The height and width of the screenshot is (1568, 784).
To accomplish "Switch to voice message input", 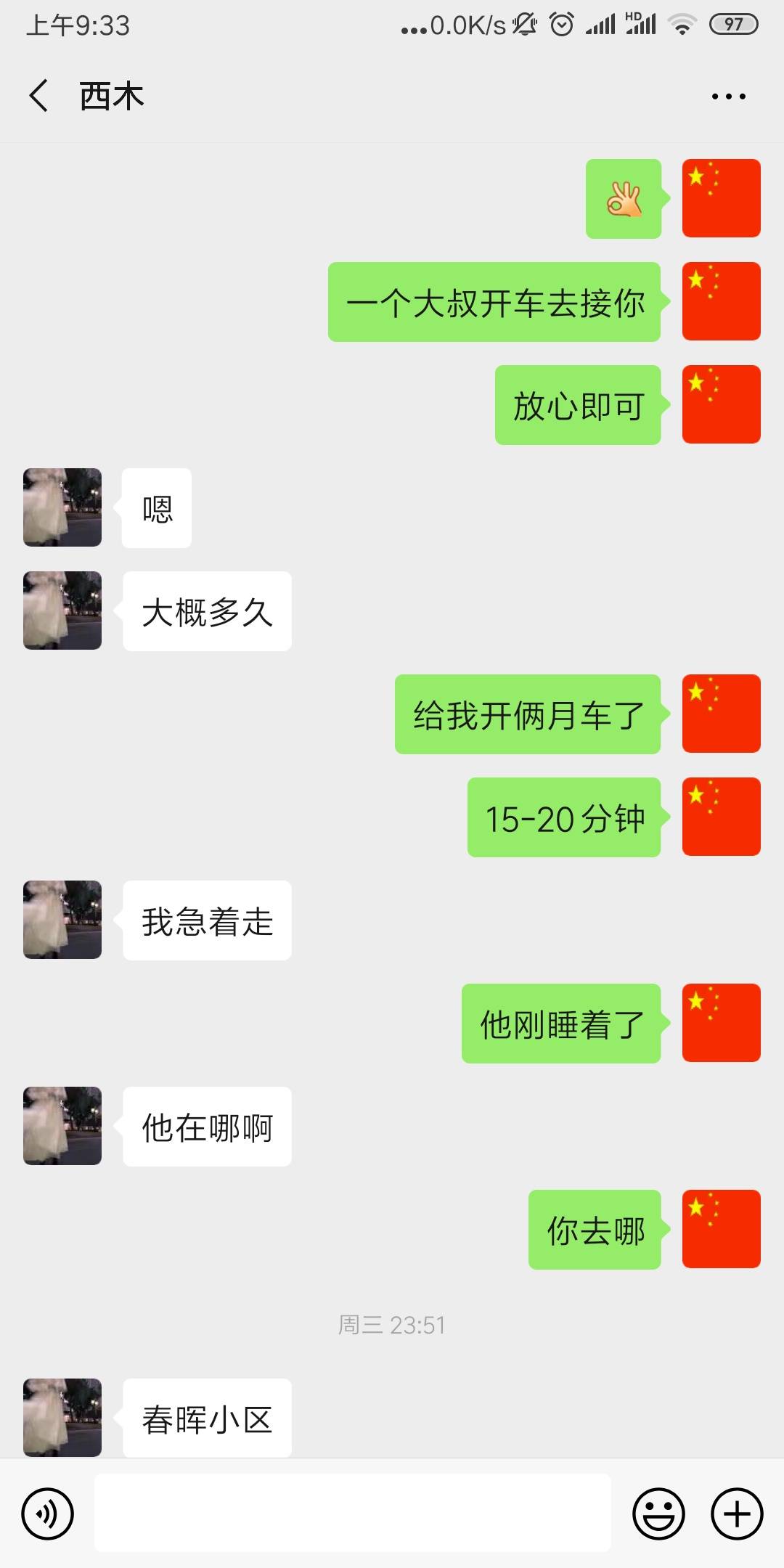I will [48, 1514].
